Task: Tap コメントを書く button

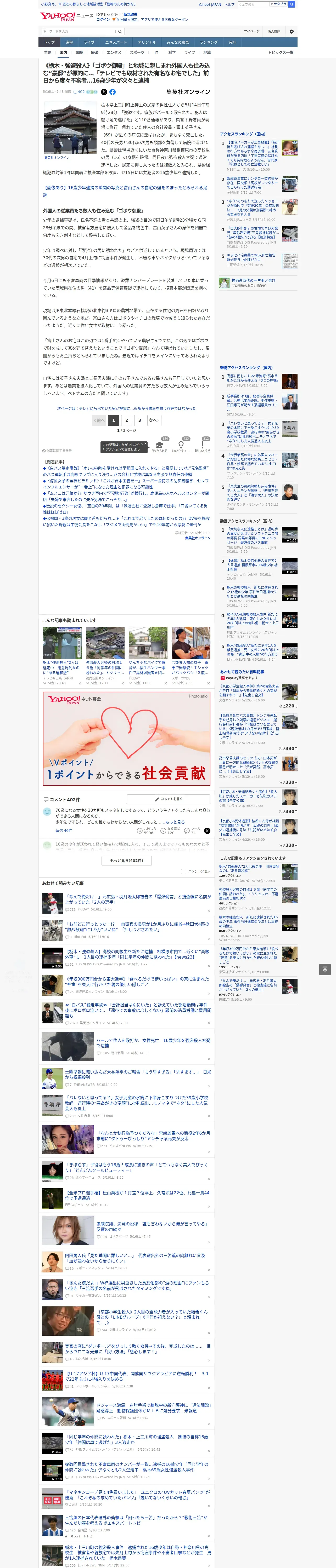Action: click(x=168, y=799)
